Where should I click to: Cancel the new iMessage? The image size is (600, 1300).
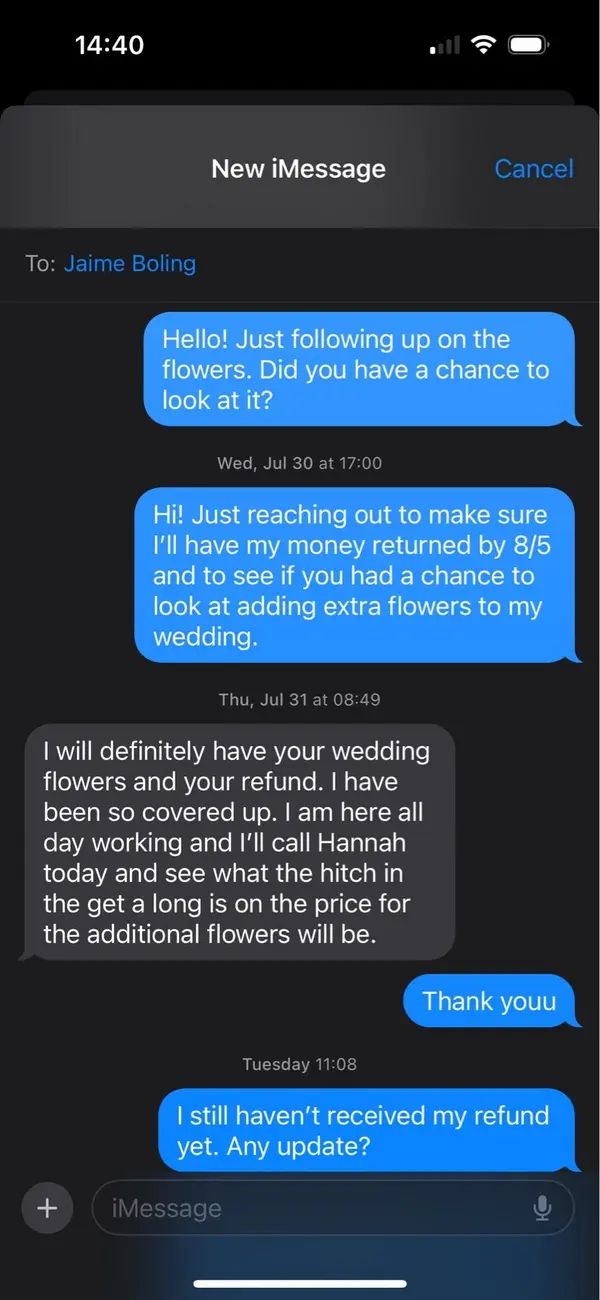tap(534, 168)
